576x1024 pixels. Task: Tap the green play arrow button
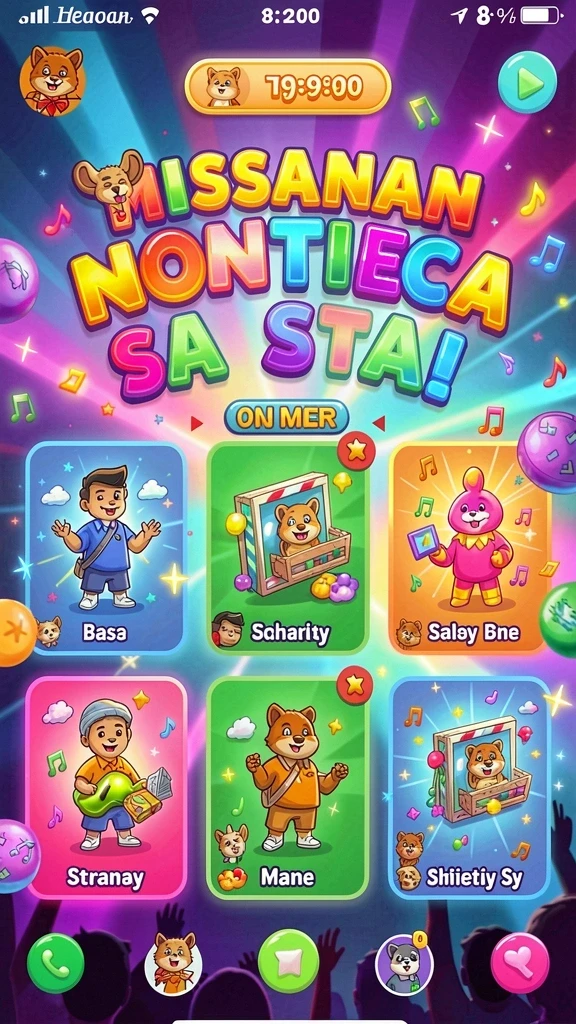[527, 82]
